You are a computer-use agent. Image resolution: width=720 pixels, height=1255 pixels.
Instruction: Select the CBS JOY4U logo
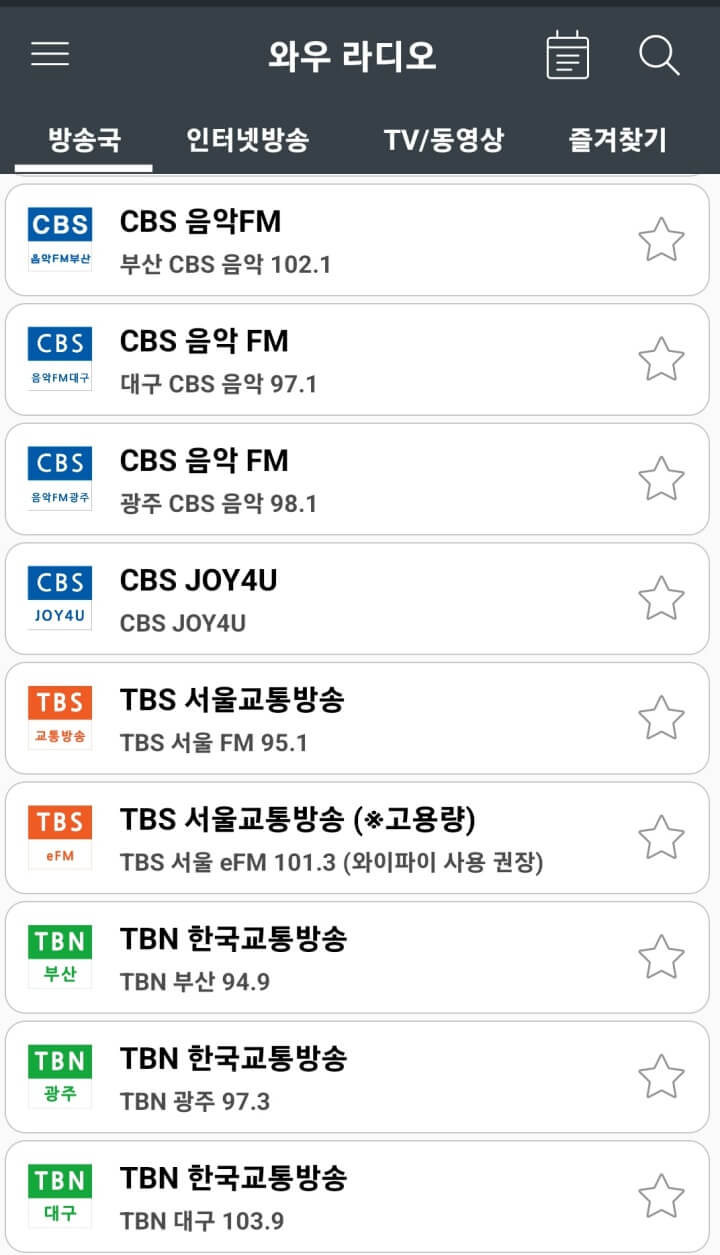click(x=59, y=597)
